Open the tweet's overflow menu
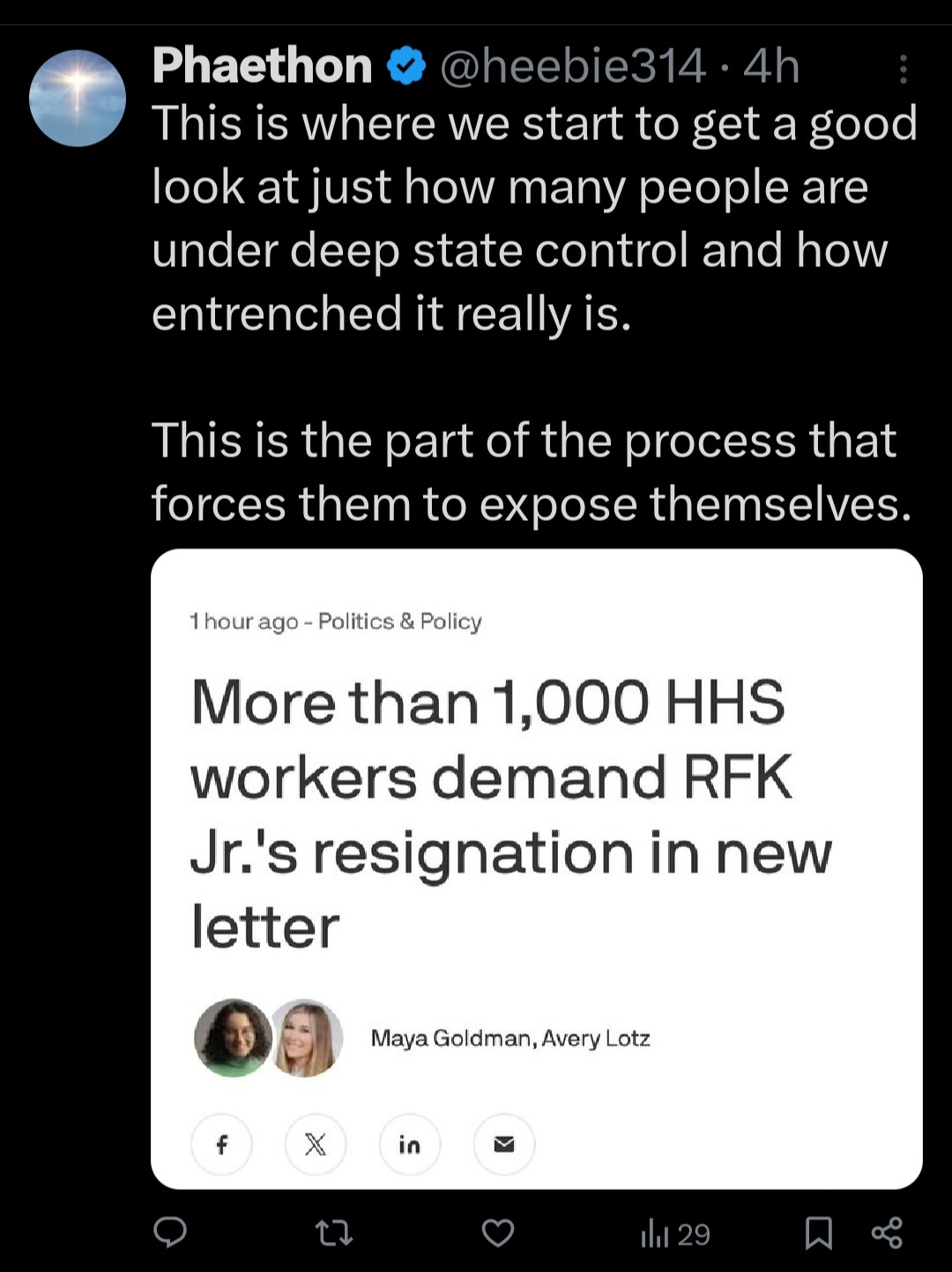Viewport: 952px width, 1272px height. 903,70
